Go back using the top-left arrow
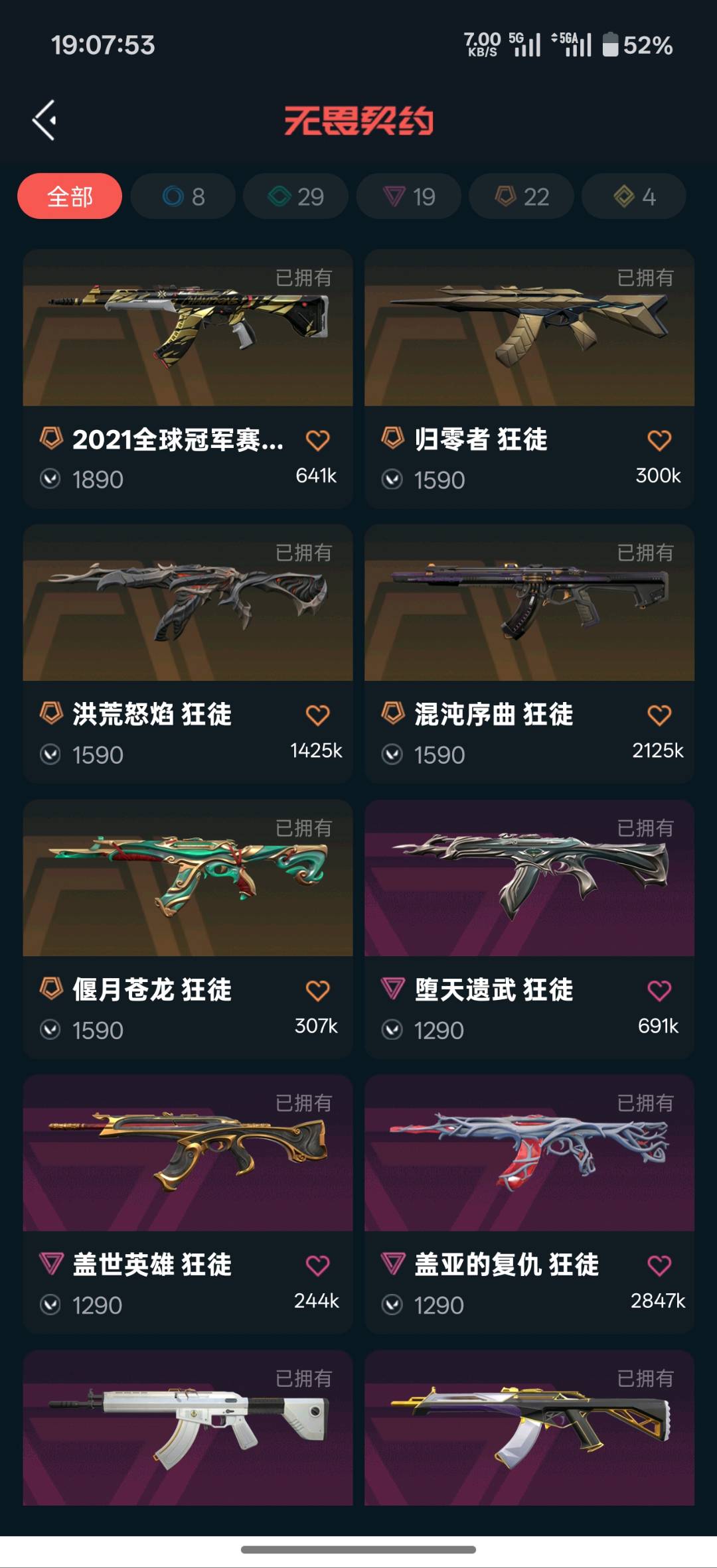The width and height of the screenshot is (717, 1568). (44, 121)
